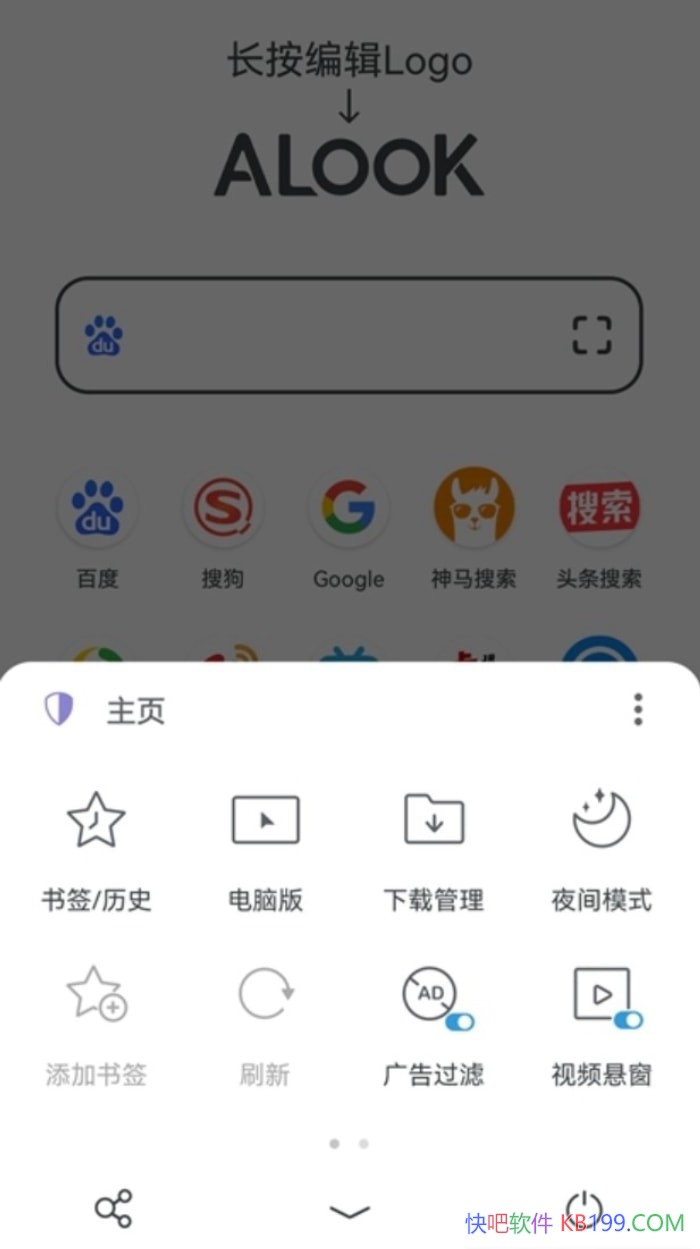Focus the search input field
The width and height of the screenshot is (700, 1249).
click(340, 335)
